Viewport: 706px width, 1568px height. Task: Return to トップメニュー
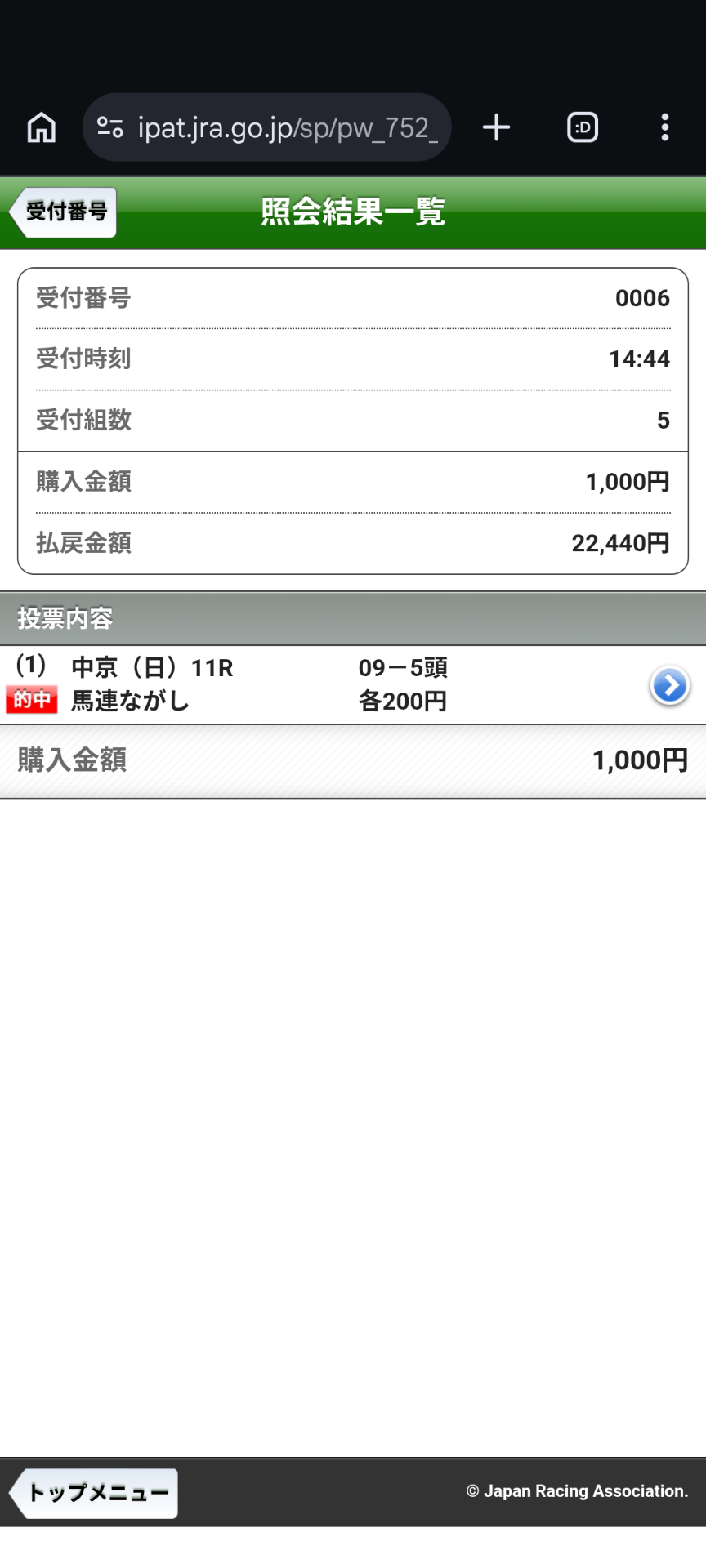[95, 1493]
